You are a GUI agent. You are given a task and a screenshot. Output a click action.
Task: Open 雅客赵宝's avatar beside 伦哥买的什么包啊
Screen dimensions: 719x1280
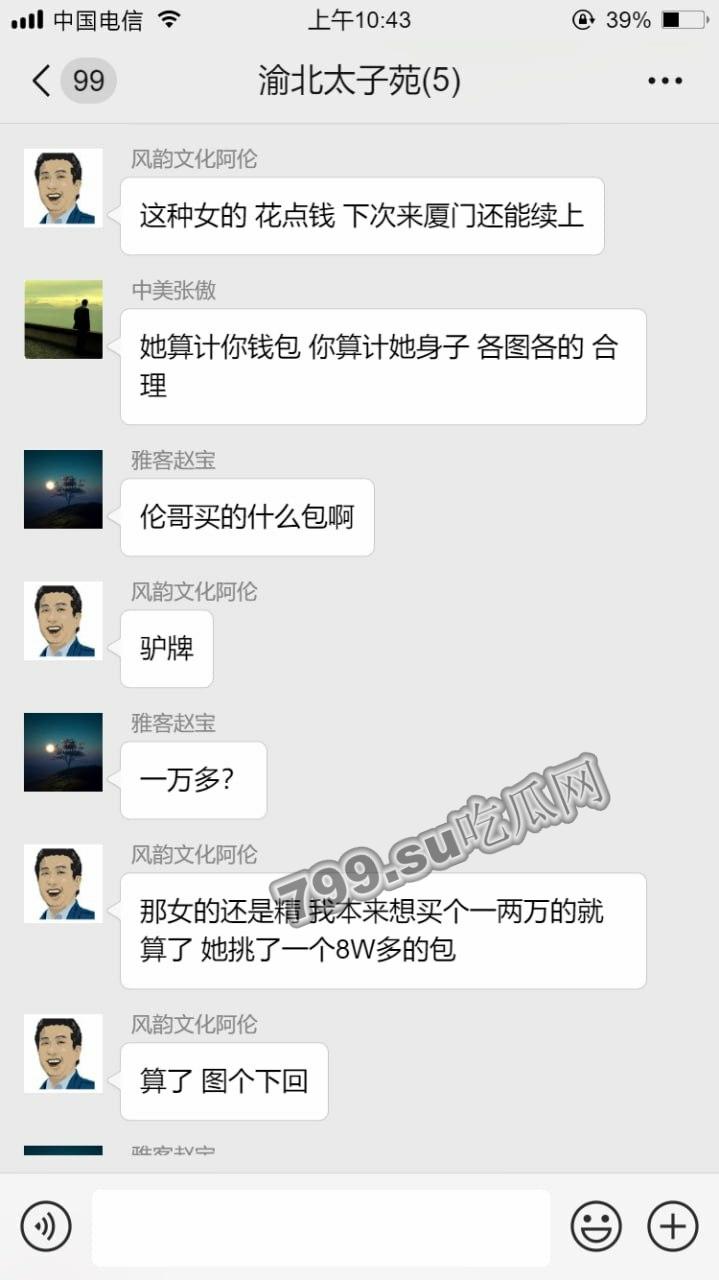point(63,489)
